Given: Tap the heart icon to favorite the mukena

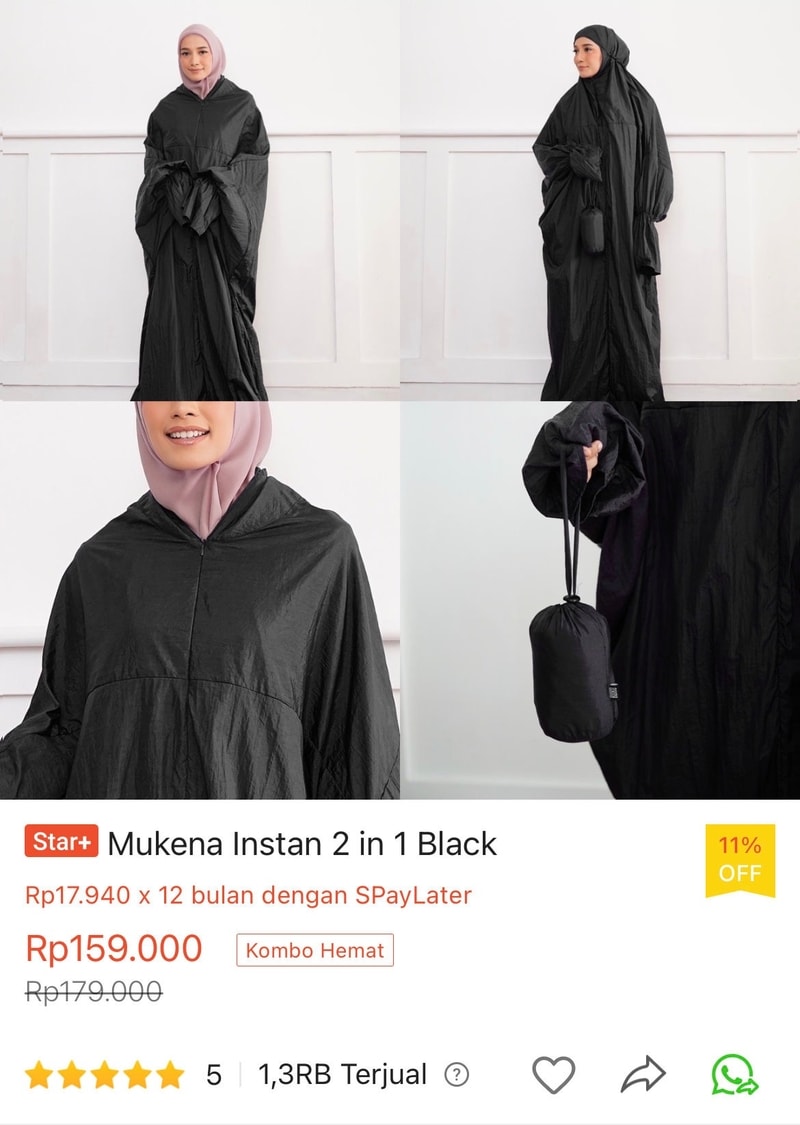Looking at the screenshot, I should pyautogui.click(x=551, y=1074).
